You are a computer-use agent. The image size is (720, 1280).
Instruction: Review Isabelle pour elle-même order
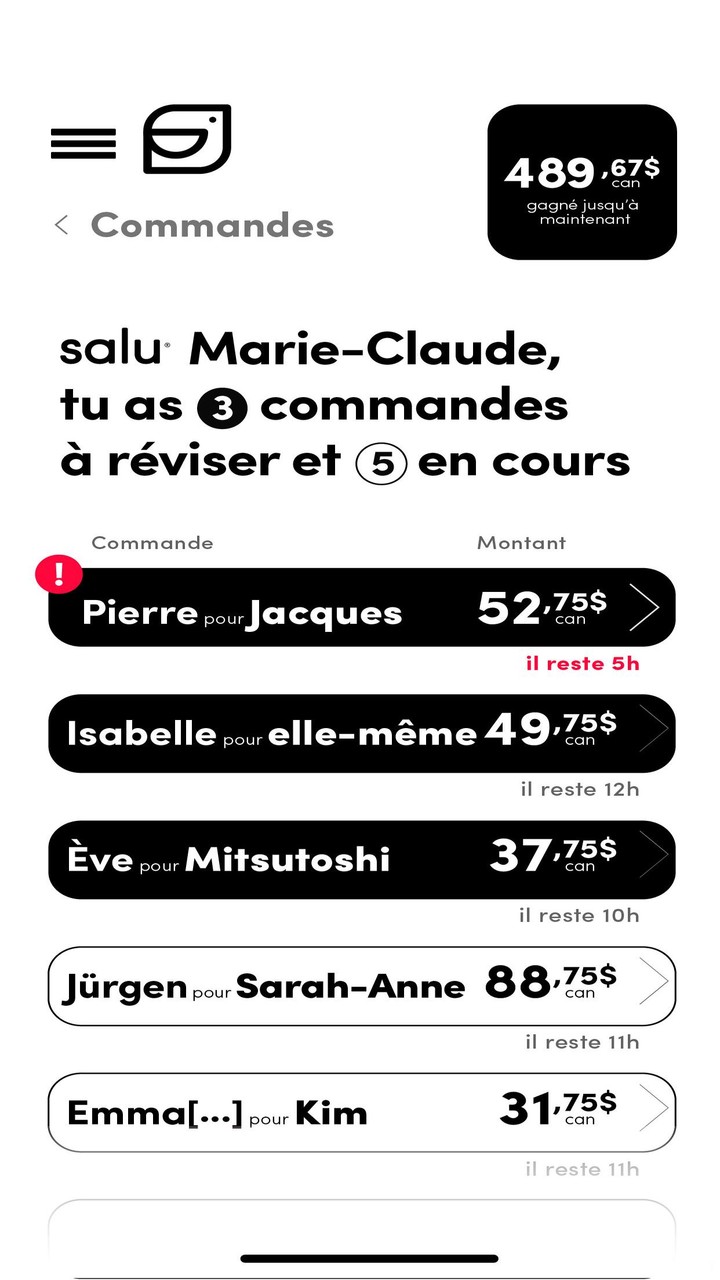click(361, 734)
